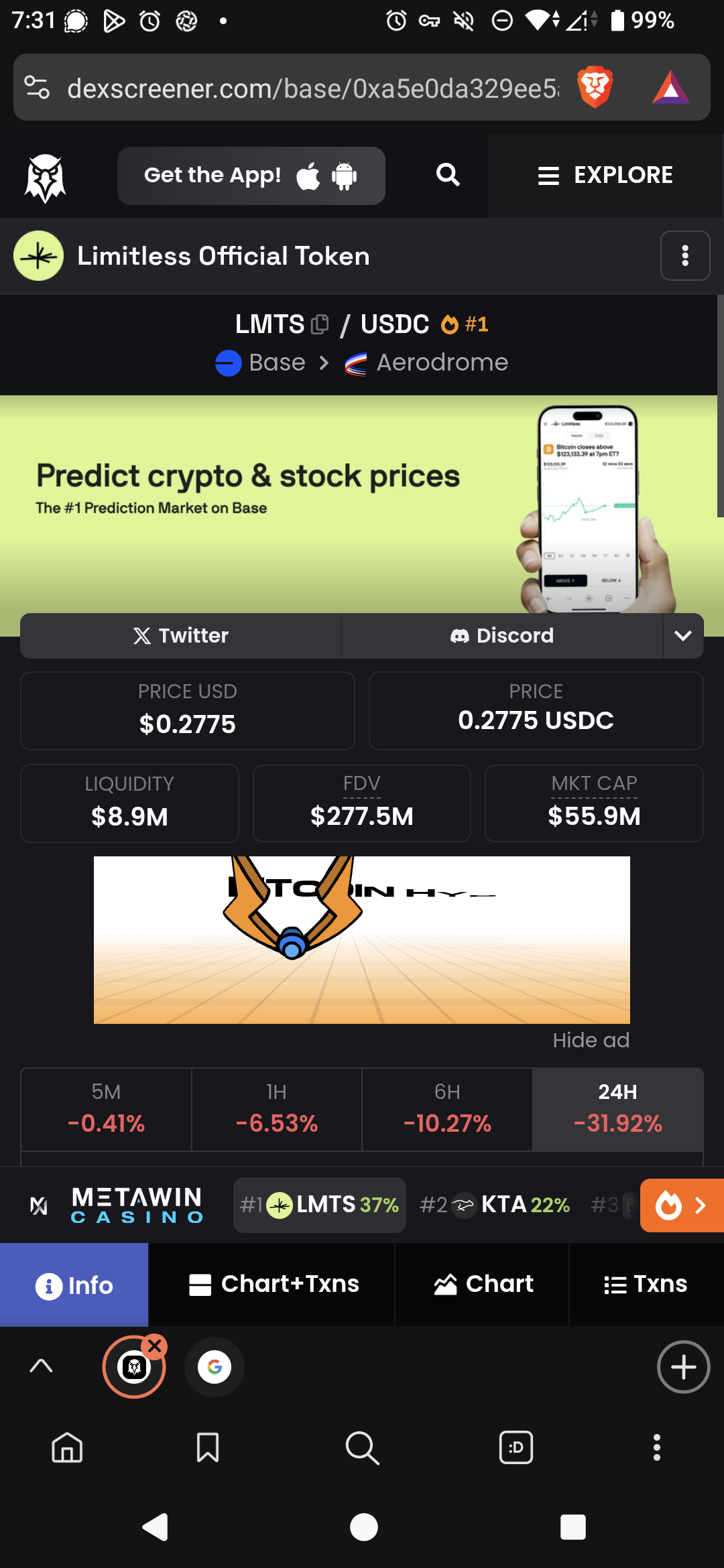The width and height of the screenshot is (724, 1568).
Task: Switch to the Chart+Txns tab
Action: coord(274,1284)
